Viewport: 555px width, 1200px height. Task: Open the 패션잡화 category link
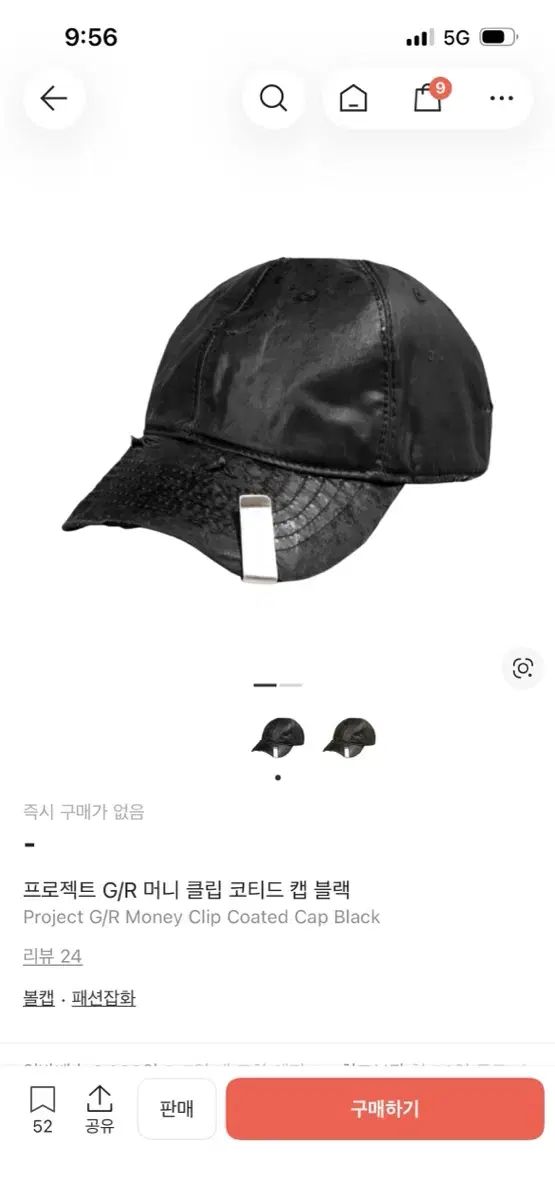point(104,998)
